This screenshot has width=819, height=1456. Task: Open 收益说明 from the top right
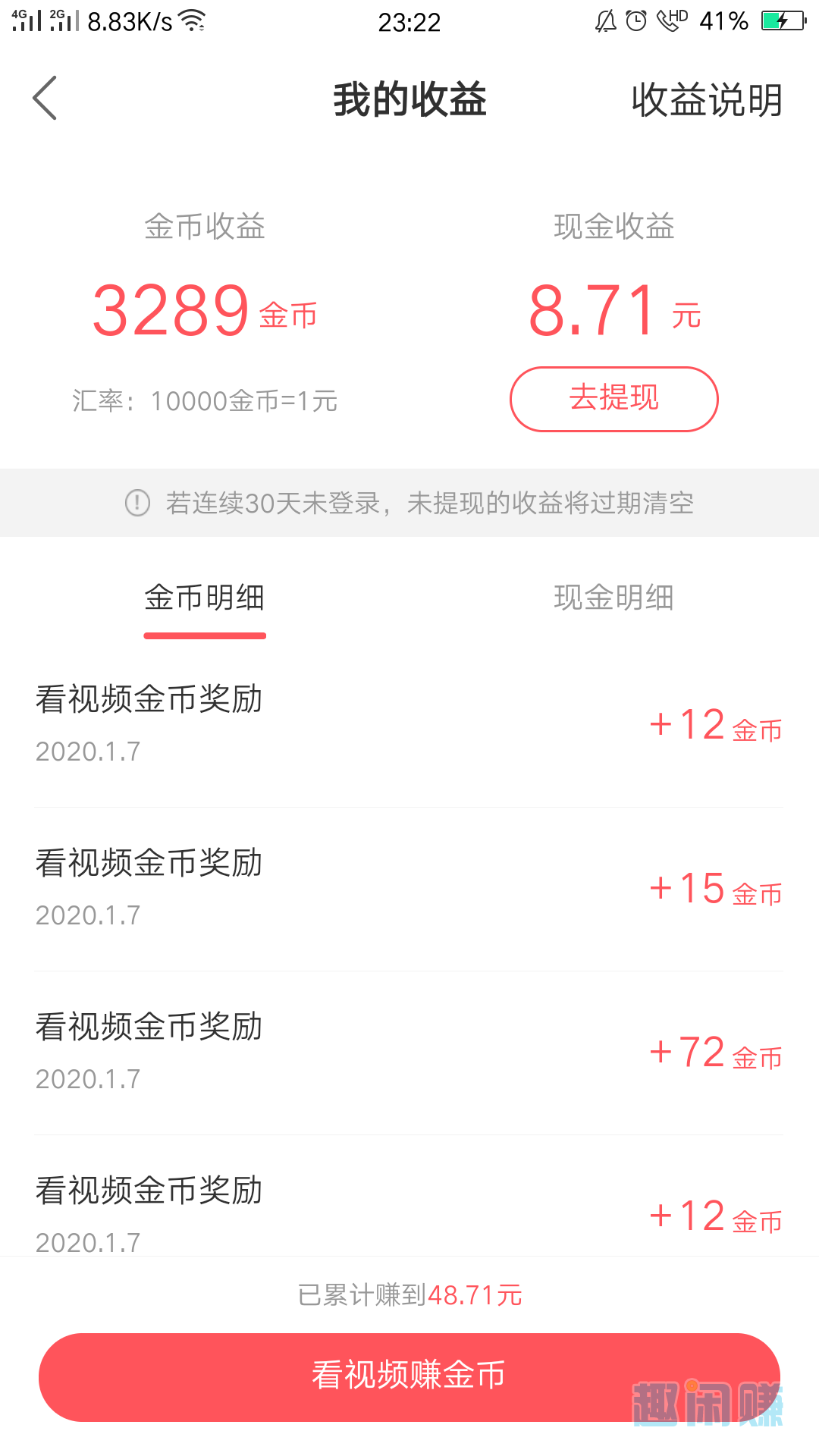705,99
